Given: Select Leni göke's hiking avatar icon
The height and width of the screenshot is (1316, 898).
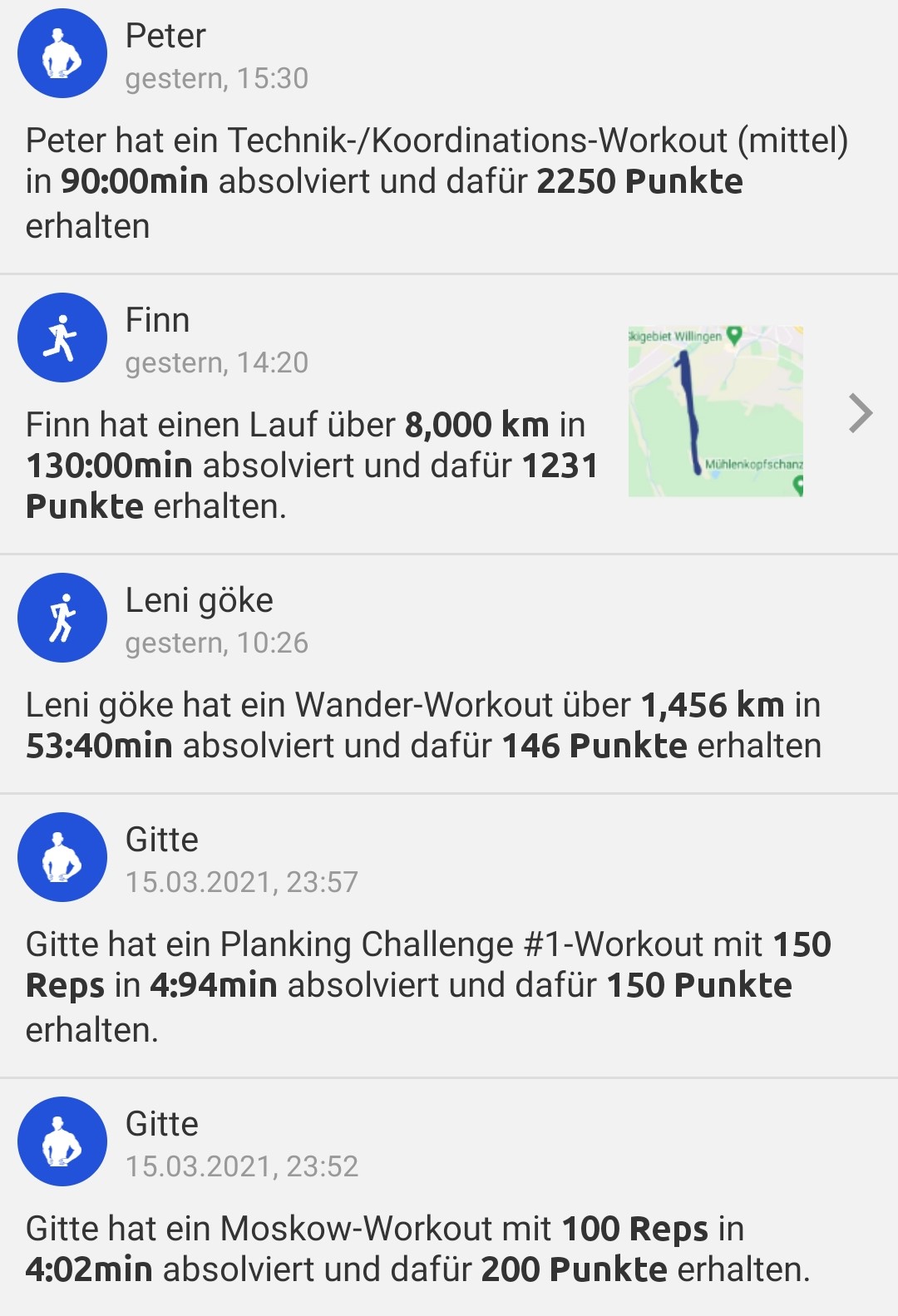Looking at the screenshot, I should (x=62, y=619).
